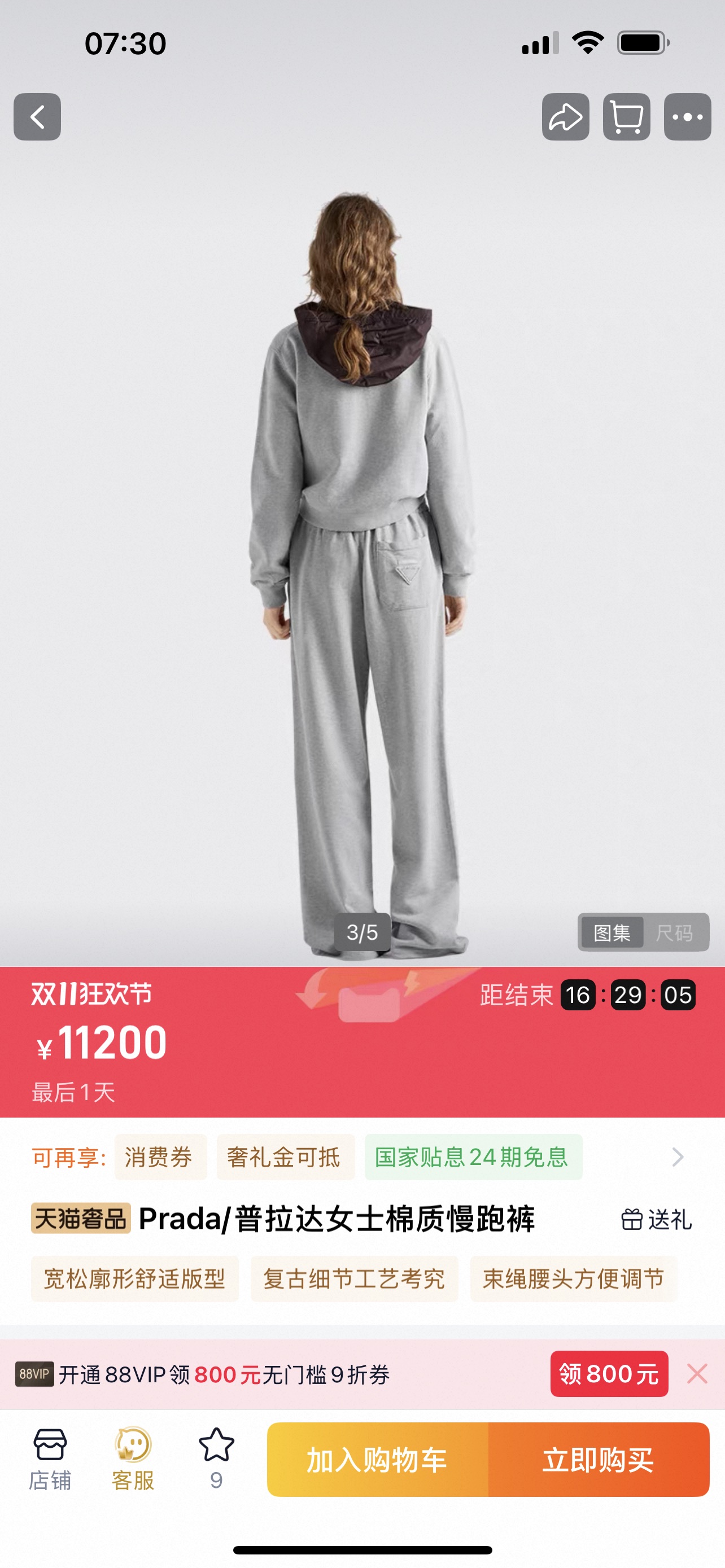This screenshot has height=1568, width=725.
Task: Go back using the top-left arrow
Action: [37, 117]
